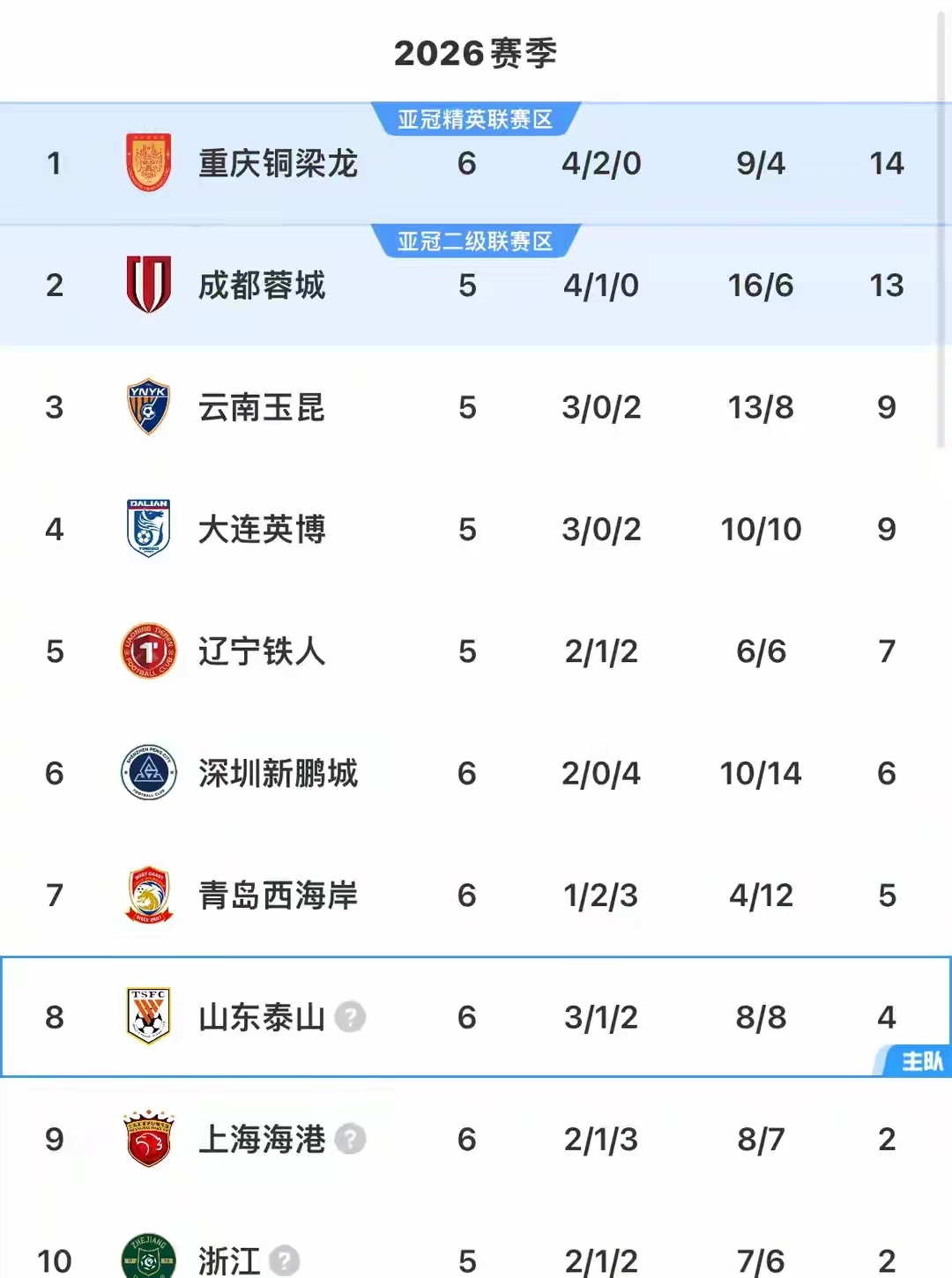Click the 辽宁铁人 tiger logo
This screenshot has height=1278, width=952.
(148, 651)
